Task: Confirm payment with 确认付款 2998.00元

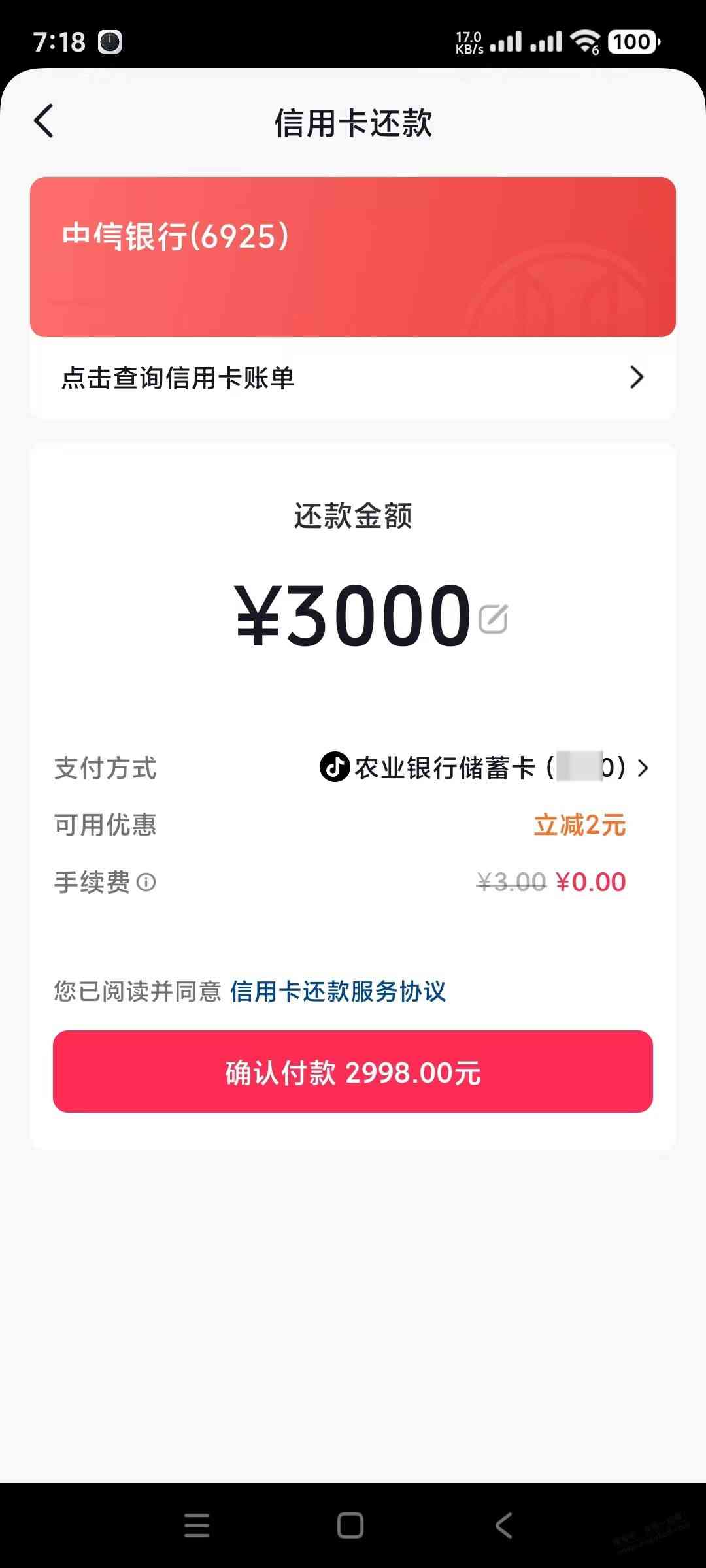Action: point(353,1071)
